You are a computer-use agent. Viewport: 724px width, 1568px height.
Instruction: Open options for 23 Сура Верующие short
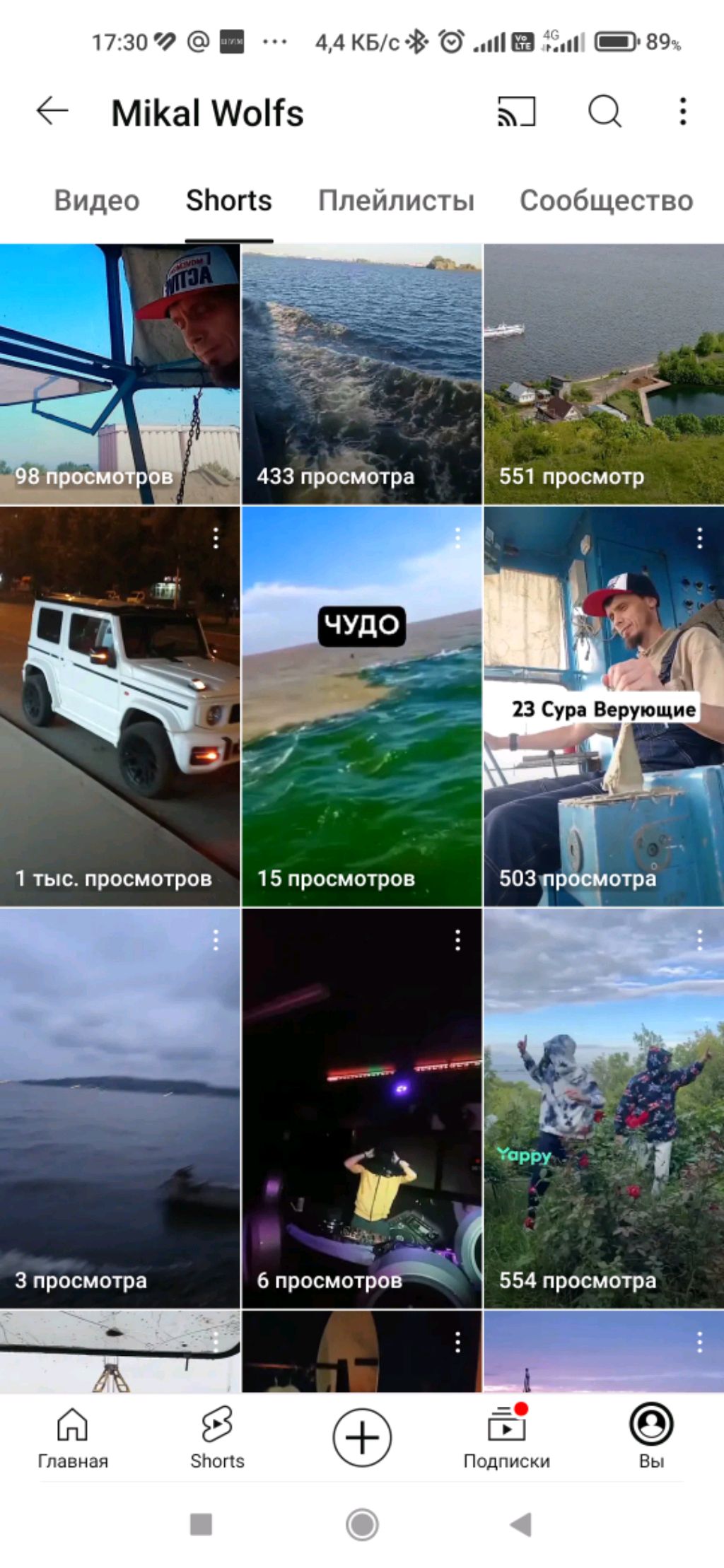pyautogui.click(x=699, y=539)
